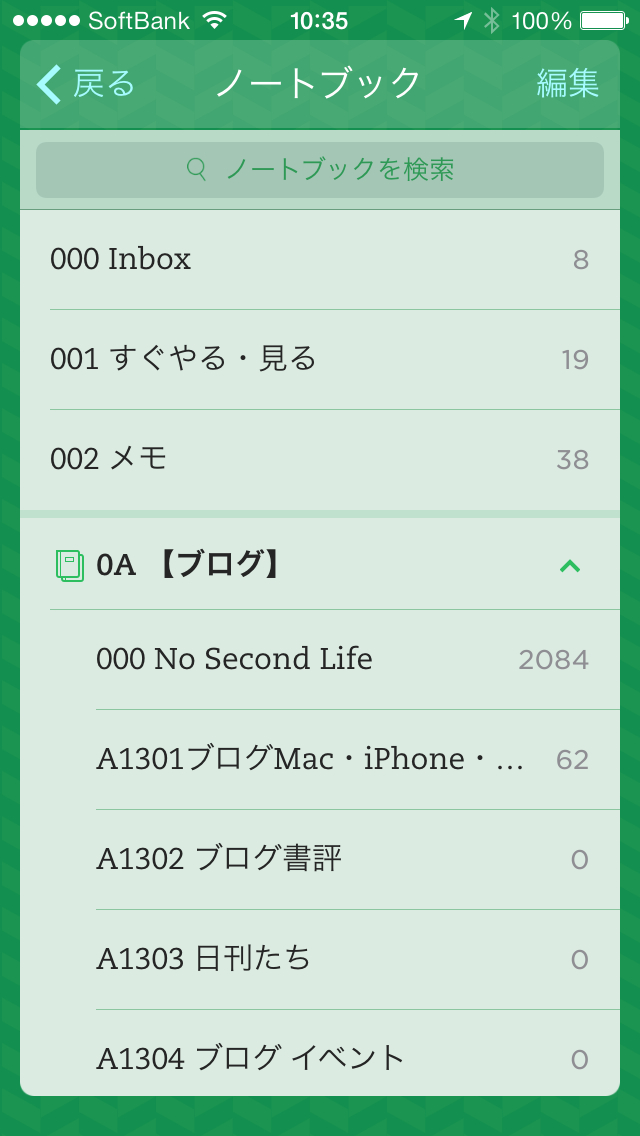640x1136 pixels.
Task: Focus the ノートブックを検索 search field
Action: (320, 170)
